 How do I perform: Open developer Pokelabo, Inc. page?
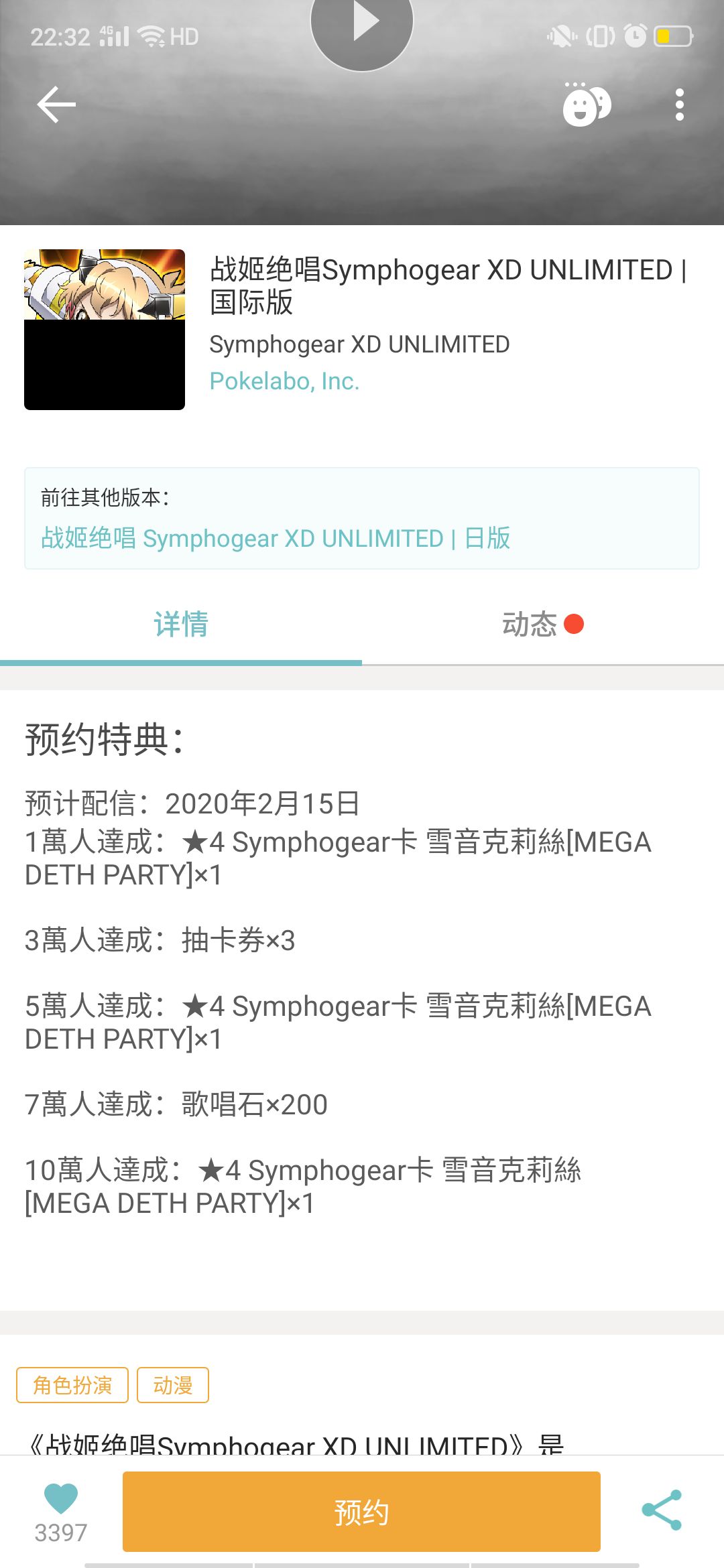click(x=284, y=381)
